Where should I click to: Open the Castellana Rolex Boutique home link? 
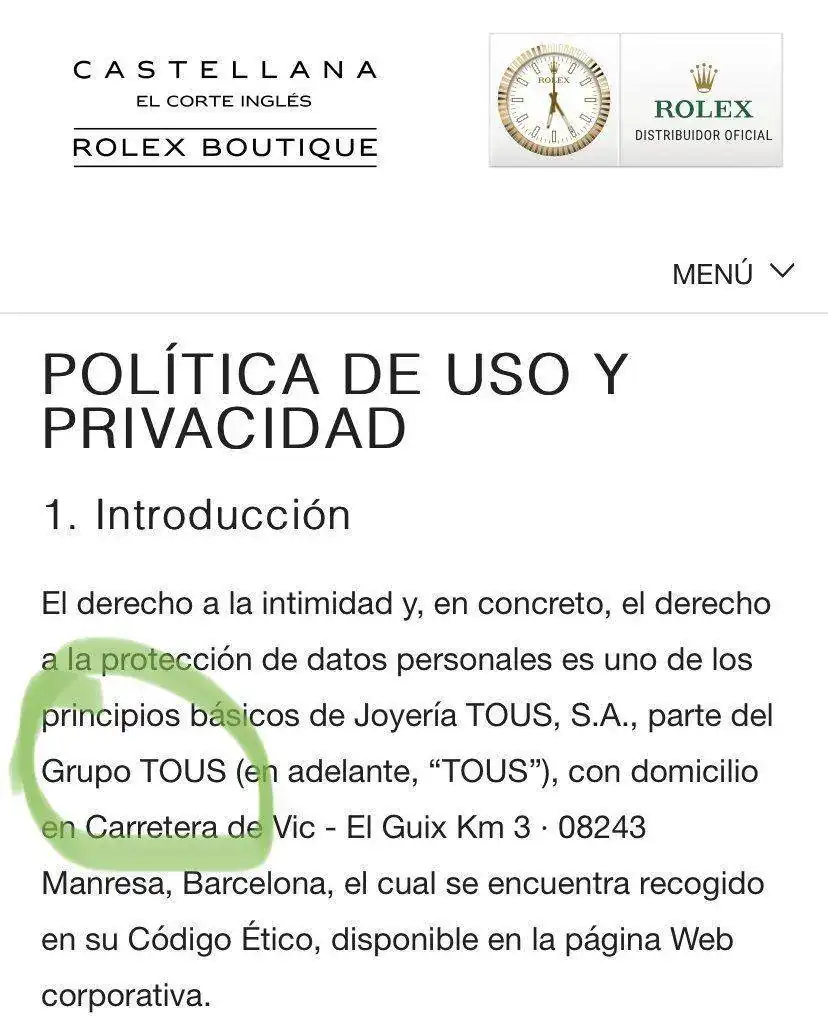click(225, 110)
